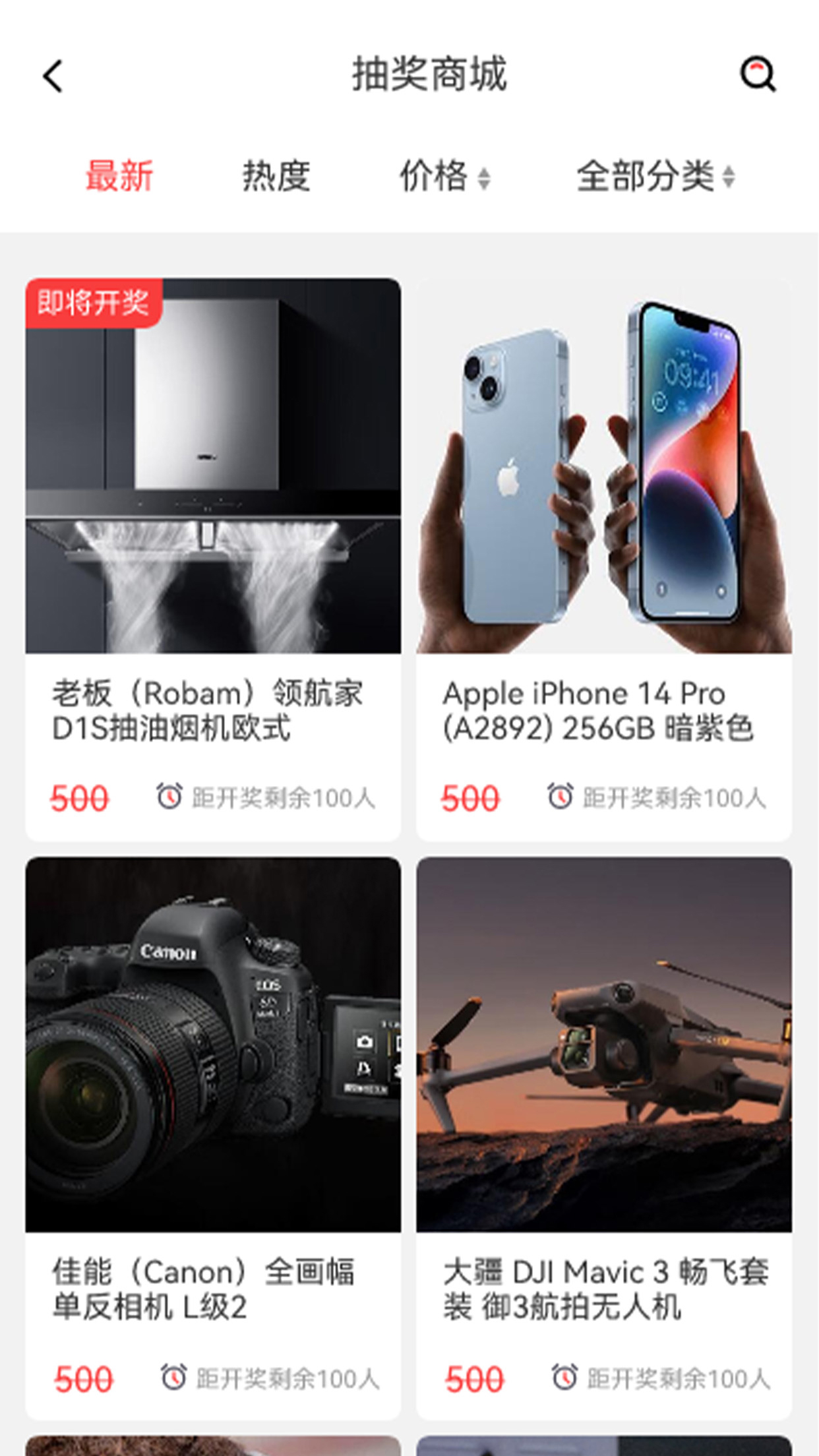This screenshot has width=819, height=1456.
Task: Go back from 抽奖商城
Action: (53, 76)
